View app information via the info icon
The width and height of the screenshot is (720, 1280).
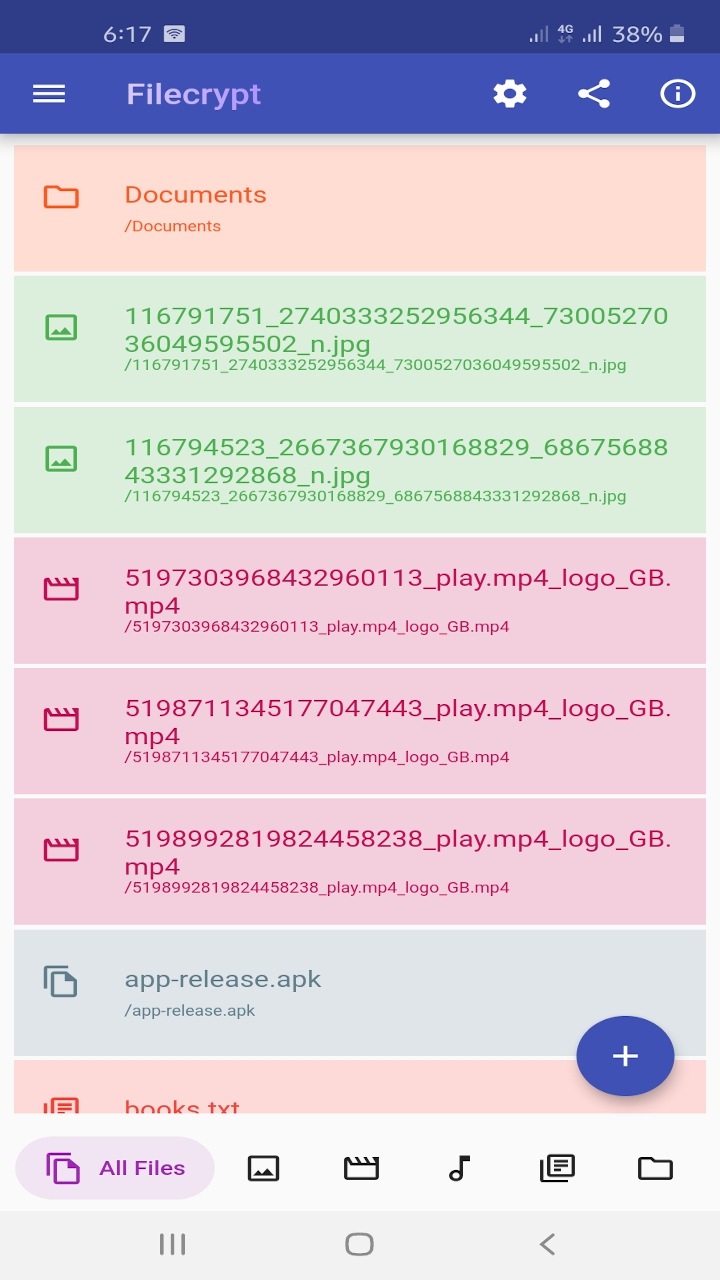677,93
